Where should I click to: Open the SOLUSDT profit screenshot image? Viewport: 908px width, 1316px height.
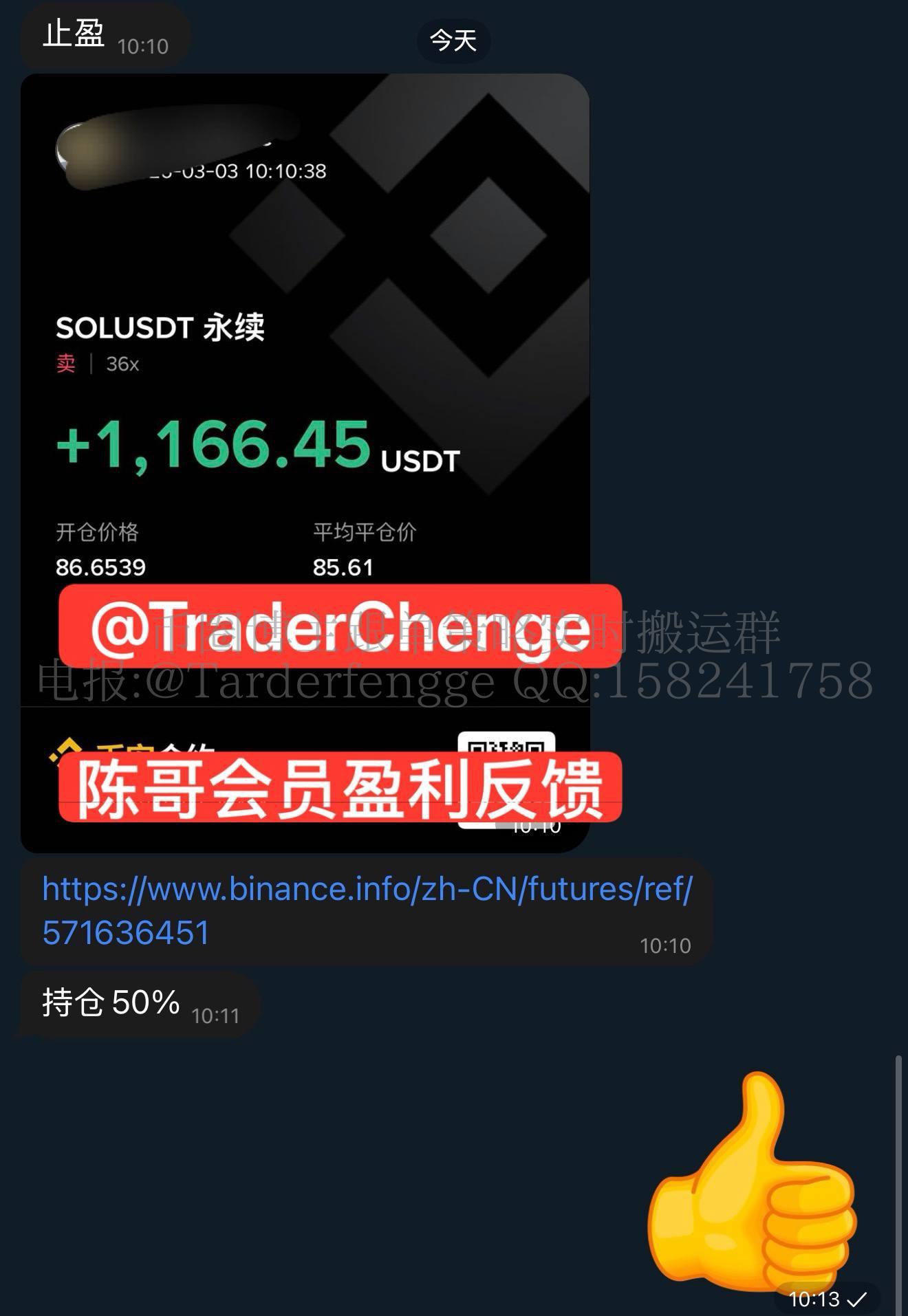point(305,385)
